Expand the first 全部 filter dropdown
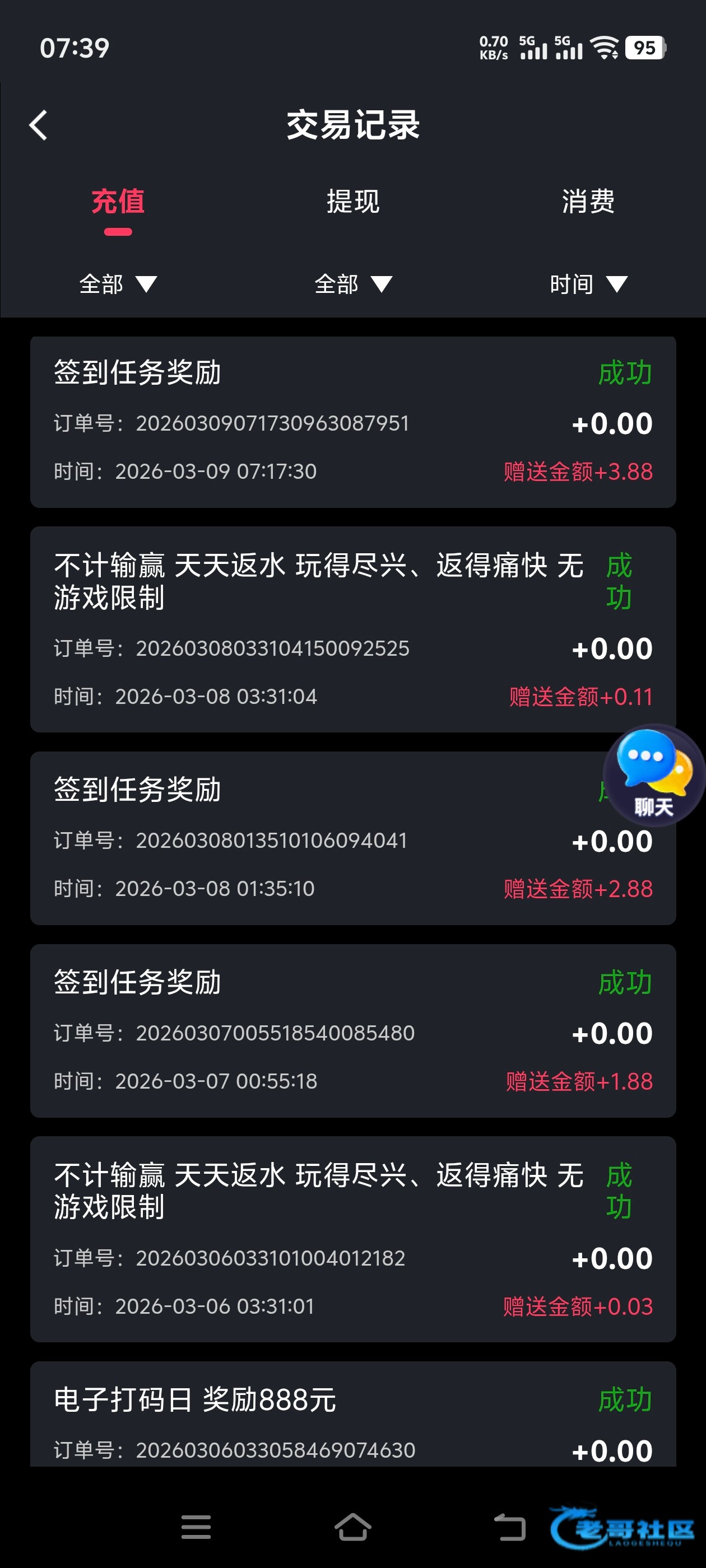 [118, 284]
